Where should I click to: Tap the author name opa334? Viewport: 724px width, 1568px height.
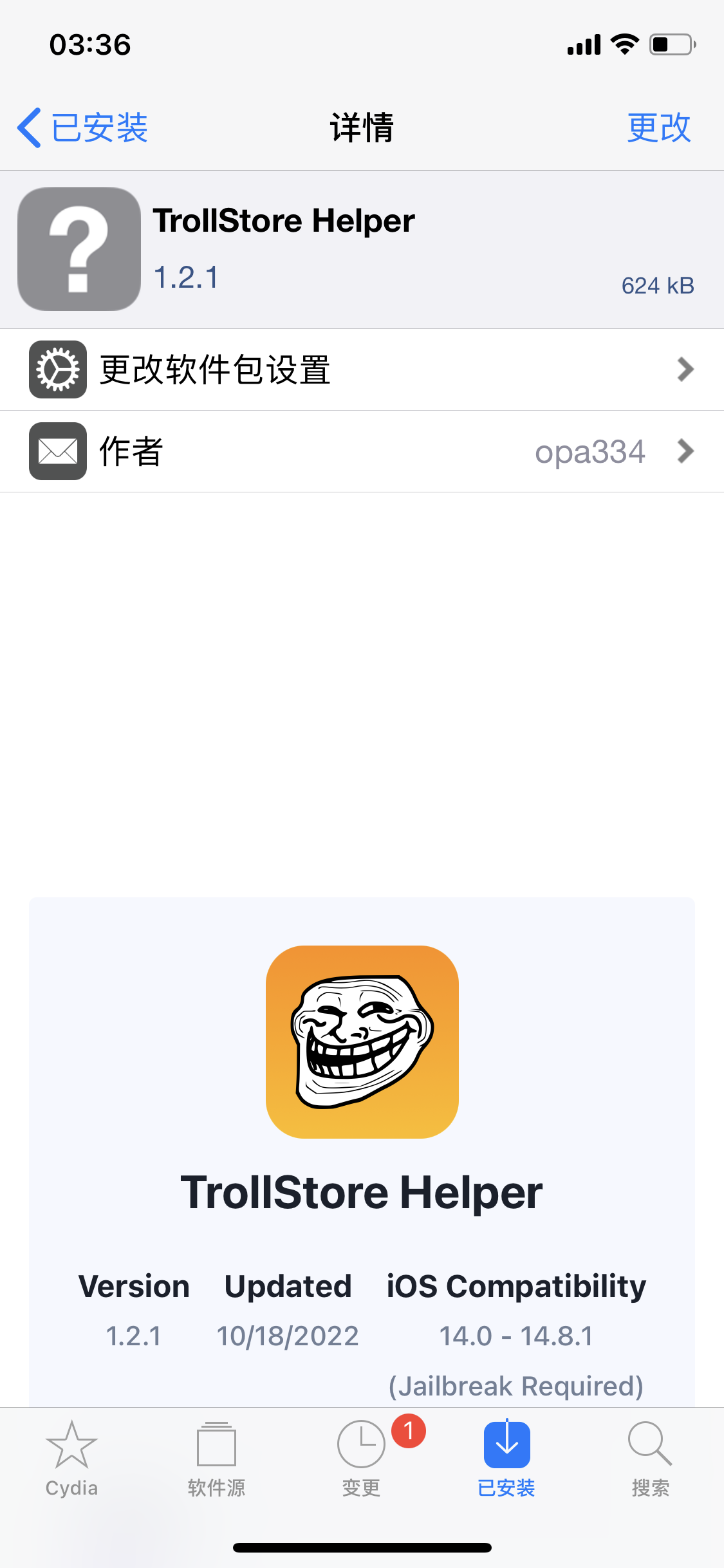(590, 451)
